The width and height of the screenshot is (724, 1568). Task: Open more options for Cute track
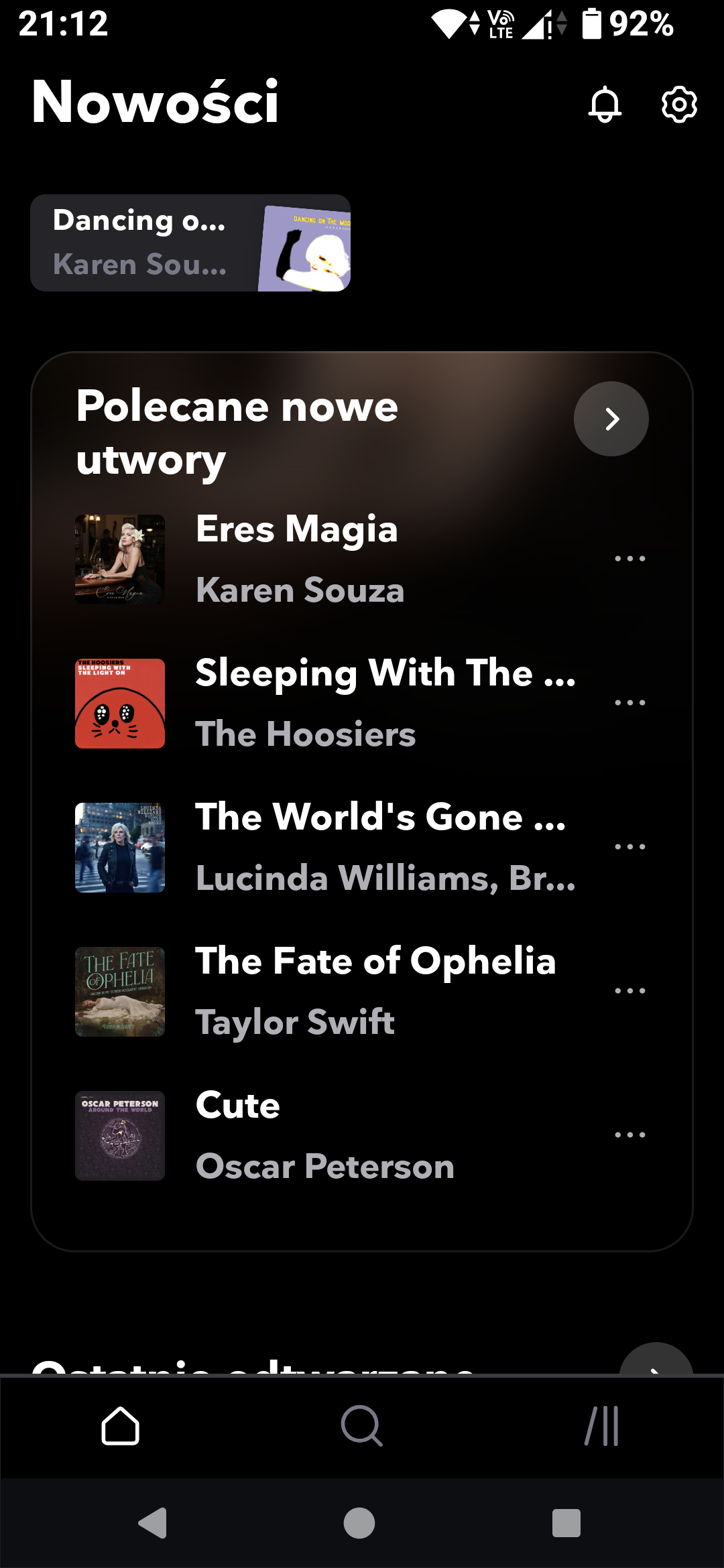tap(629, 1135)
